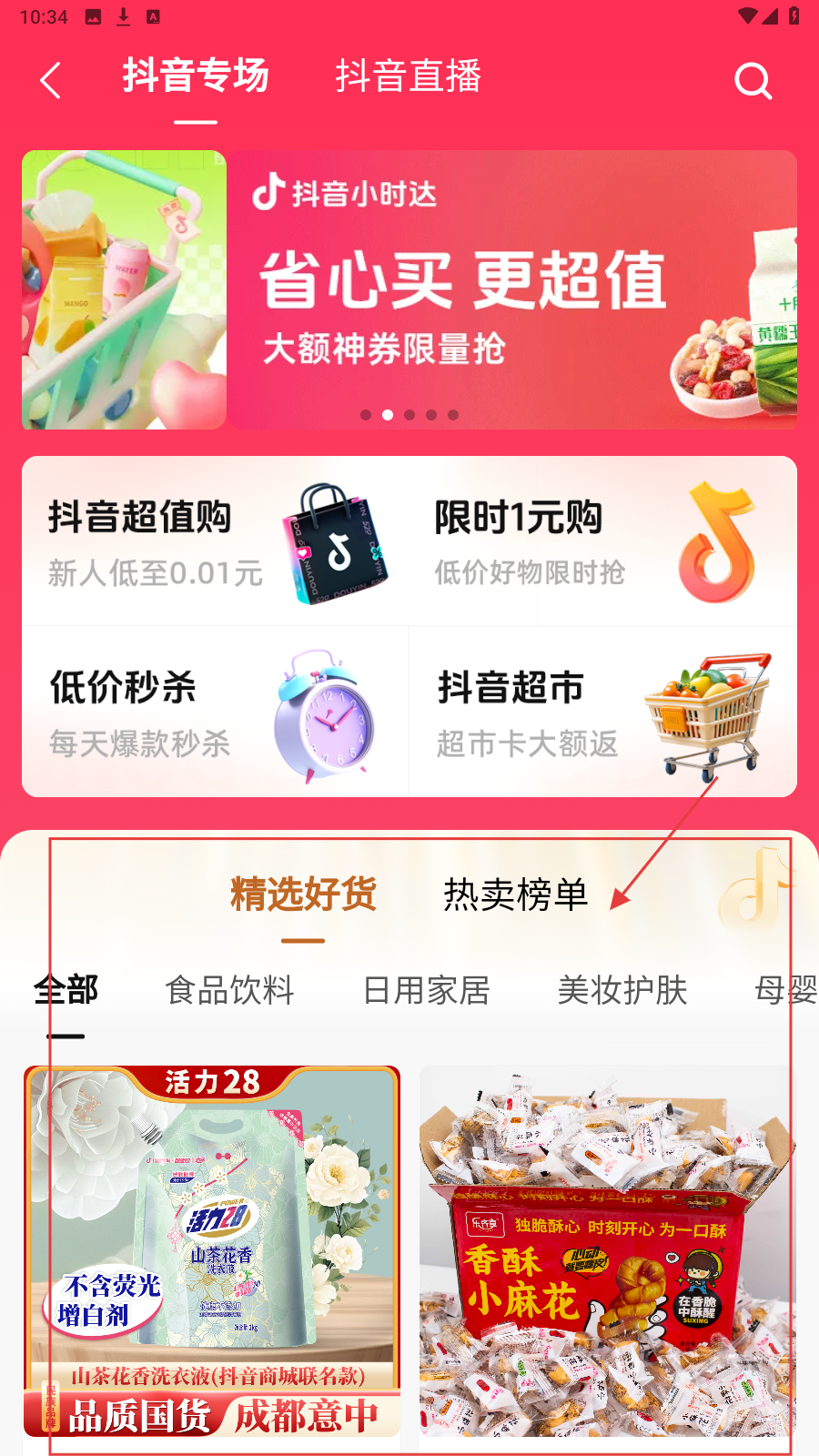Filter by 食品饮料 category
This screenshot has width=819, height=1456.
tap(229, 990)
